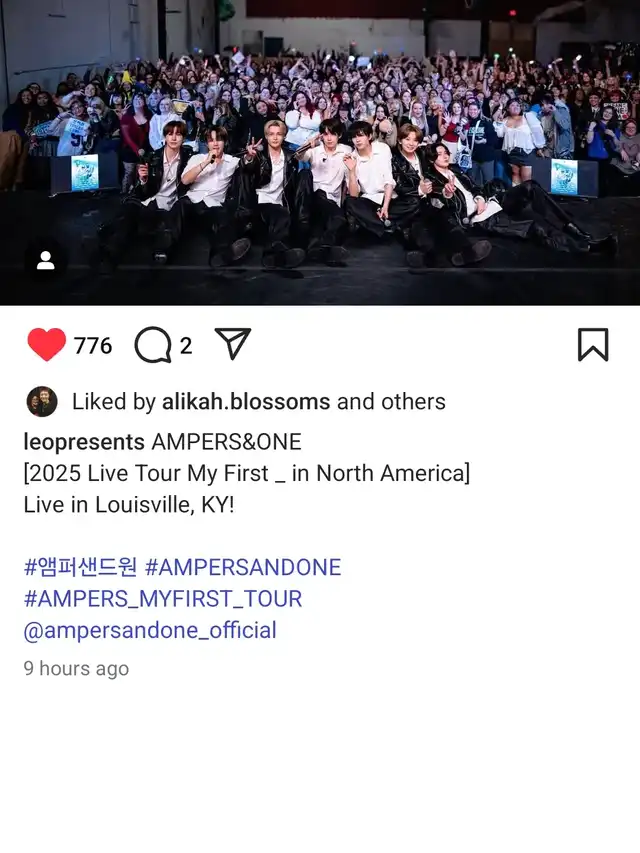This screenshot has height=853, width=640.
Task: Open the #앰퍼샌드원 hashtag
Action: click(80, 567)
